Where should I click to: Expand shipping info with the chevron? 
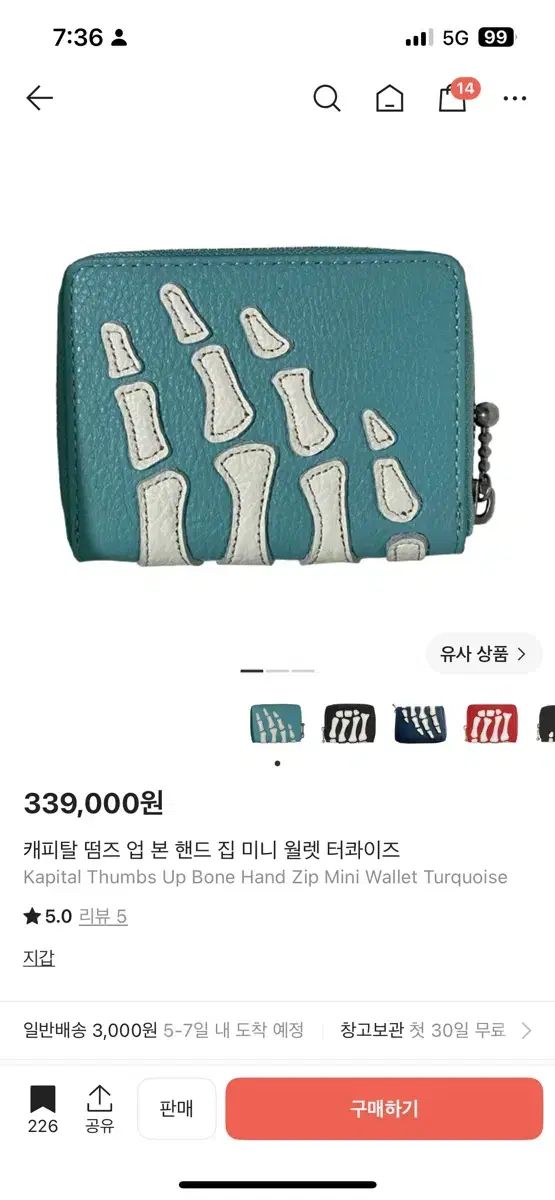[x=527, y=1030]
